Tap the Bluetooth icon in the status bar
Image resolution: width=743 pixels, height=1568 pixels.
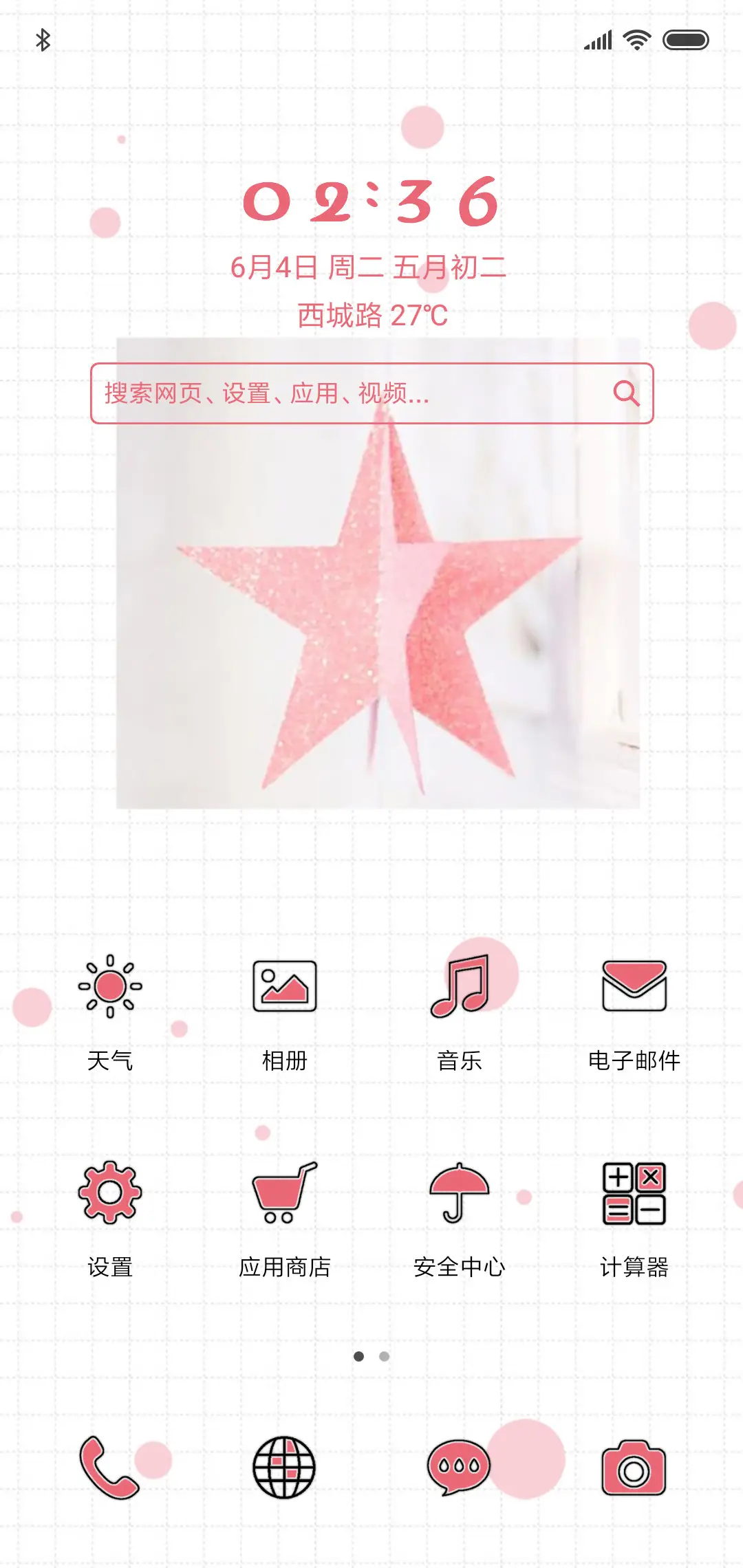point(43,39)
